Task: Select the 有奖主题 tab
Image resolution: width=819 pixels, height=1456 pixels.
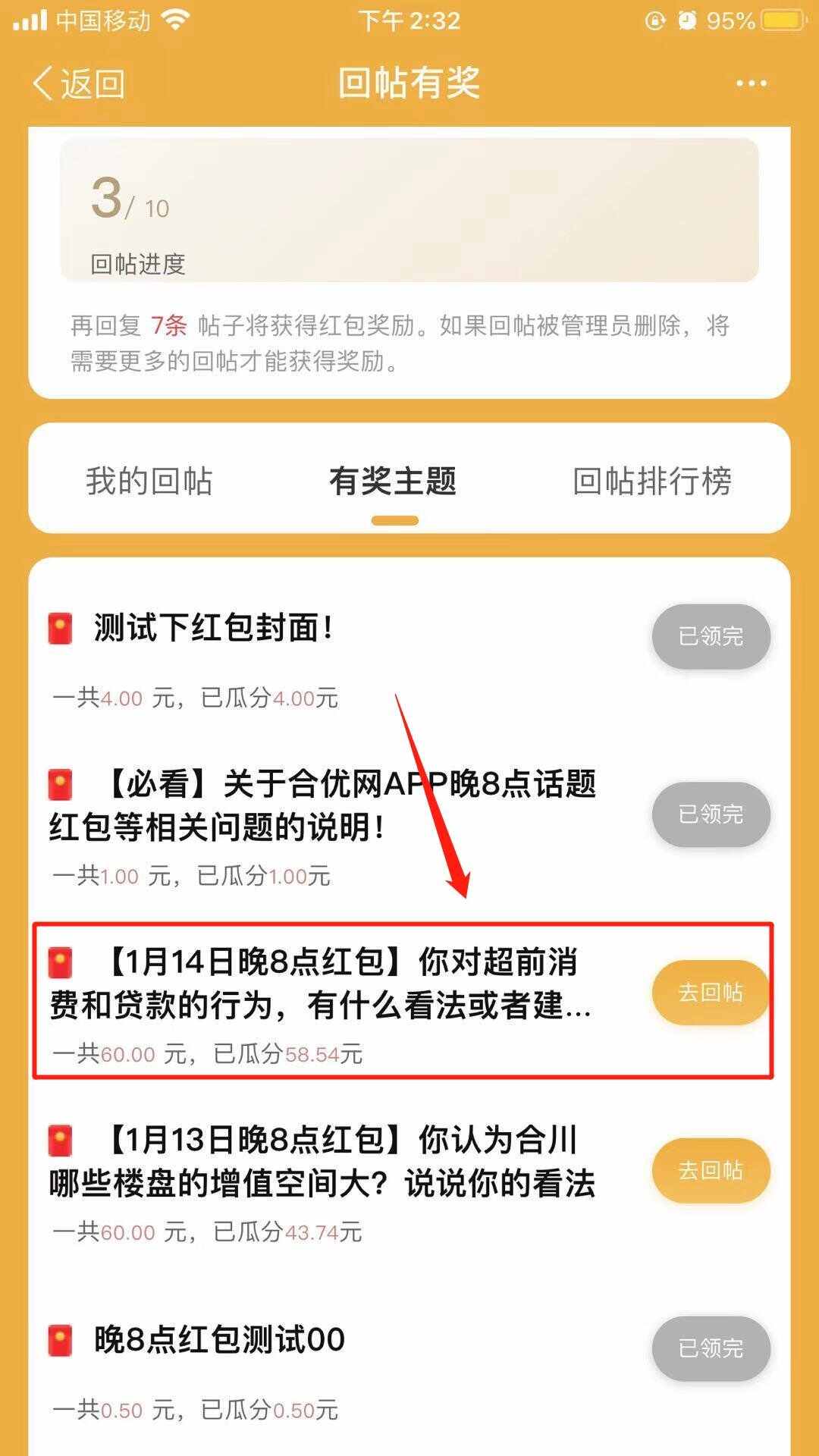Action: pos(393,481)
